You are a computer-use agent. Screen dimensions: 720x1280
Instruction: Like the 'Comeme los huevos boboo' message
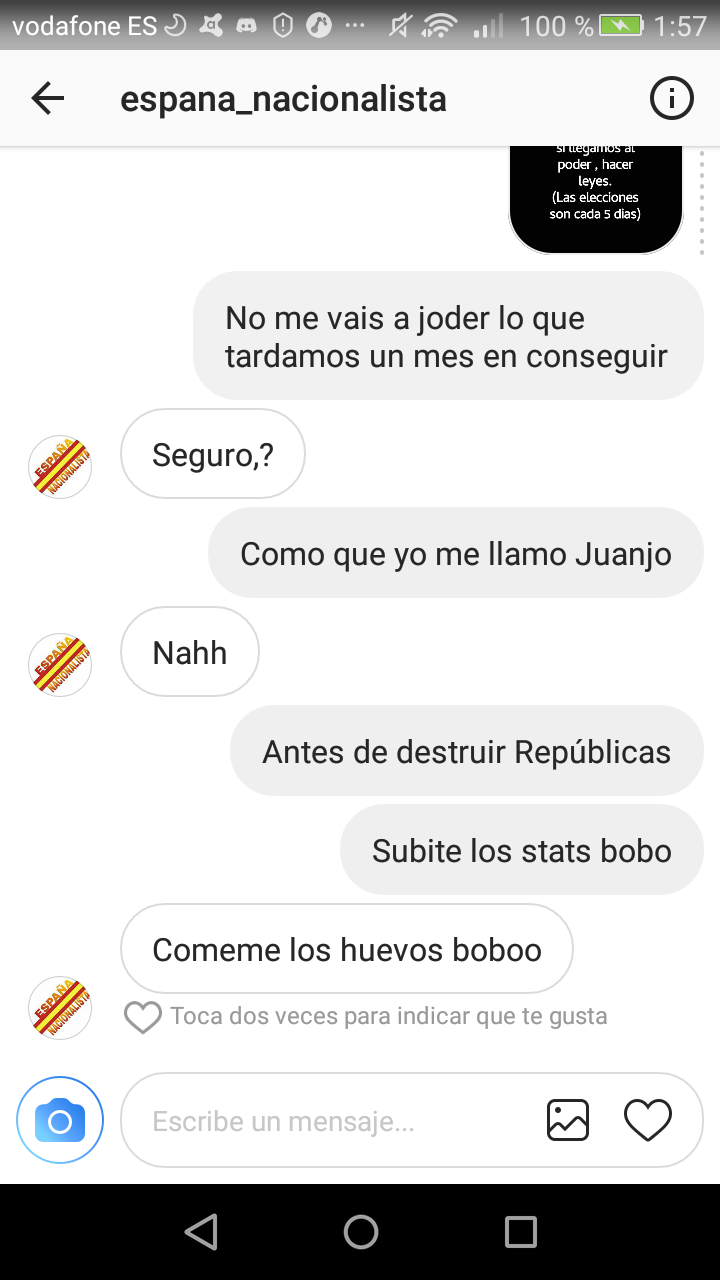pyautogui.click(x=142, y=1018)
